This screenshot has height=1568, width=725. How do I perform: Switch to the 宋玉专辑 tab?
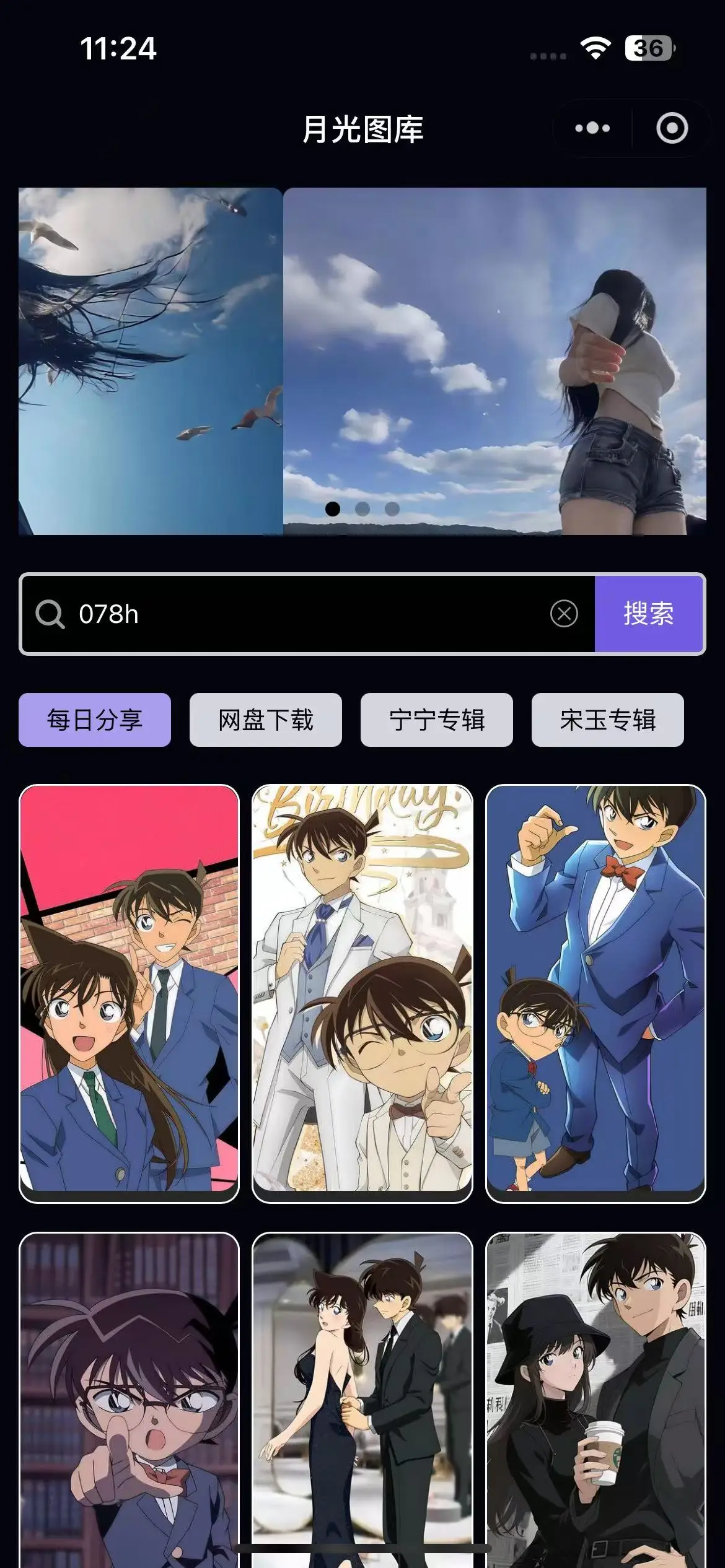coord(608,720)
